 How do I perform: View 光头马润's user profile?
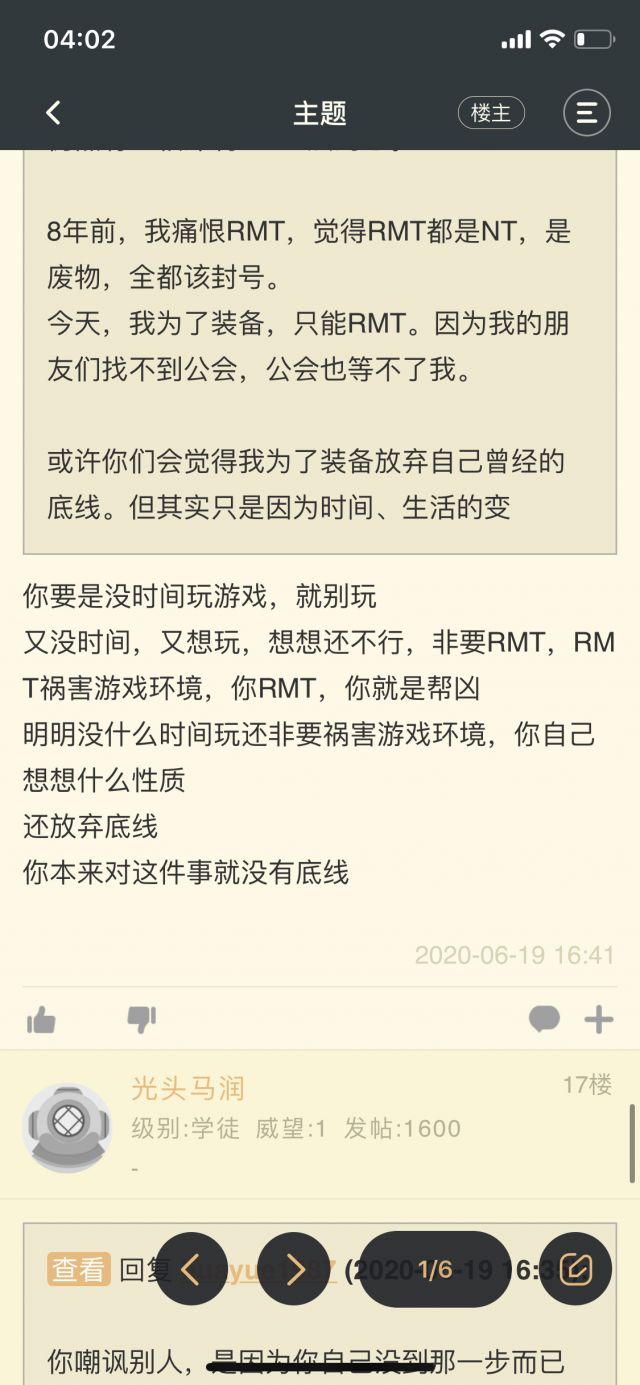188,1088
